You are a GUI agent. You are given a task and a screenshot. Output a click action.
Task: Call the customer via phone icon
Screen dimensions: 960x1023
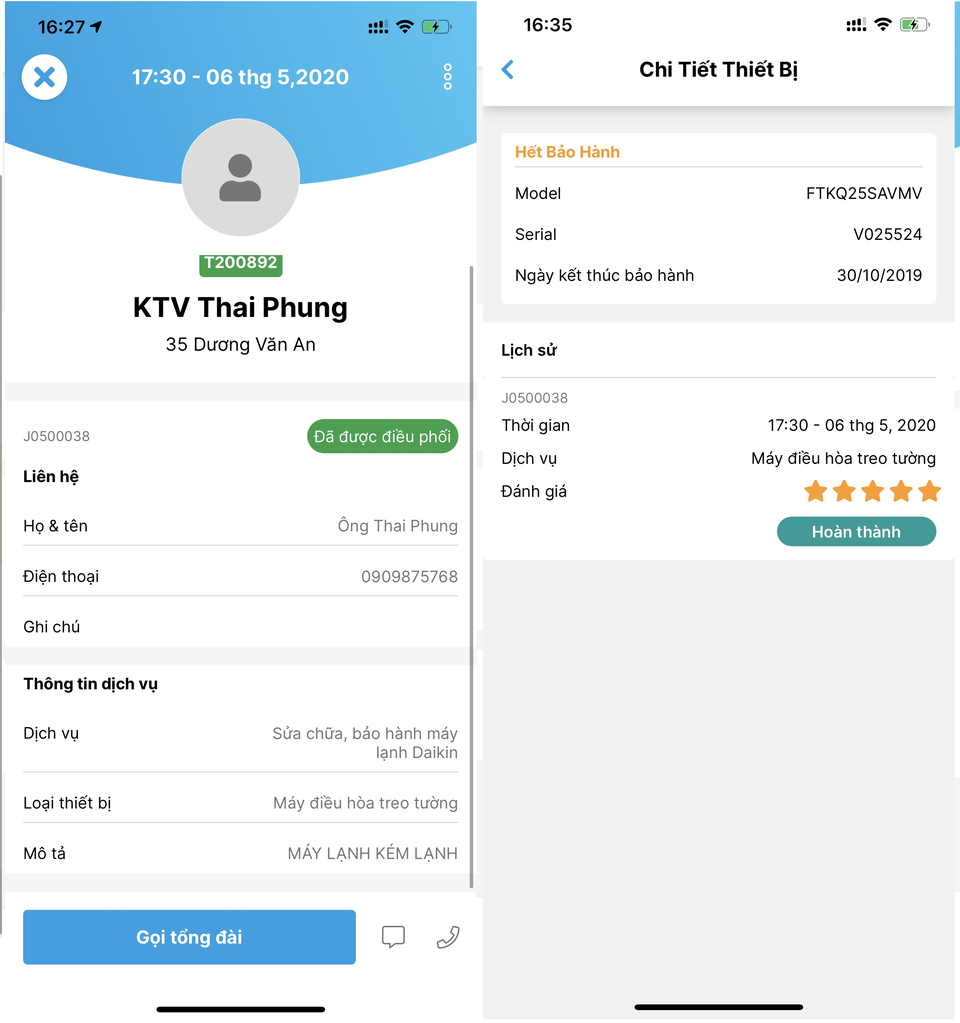click(x=448, y=937)
